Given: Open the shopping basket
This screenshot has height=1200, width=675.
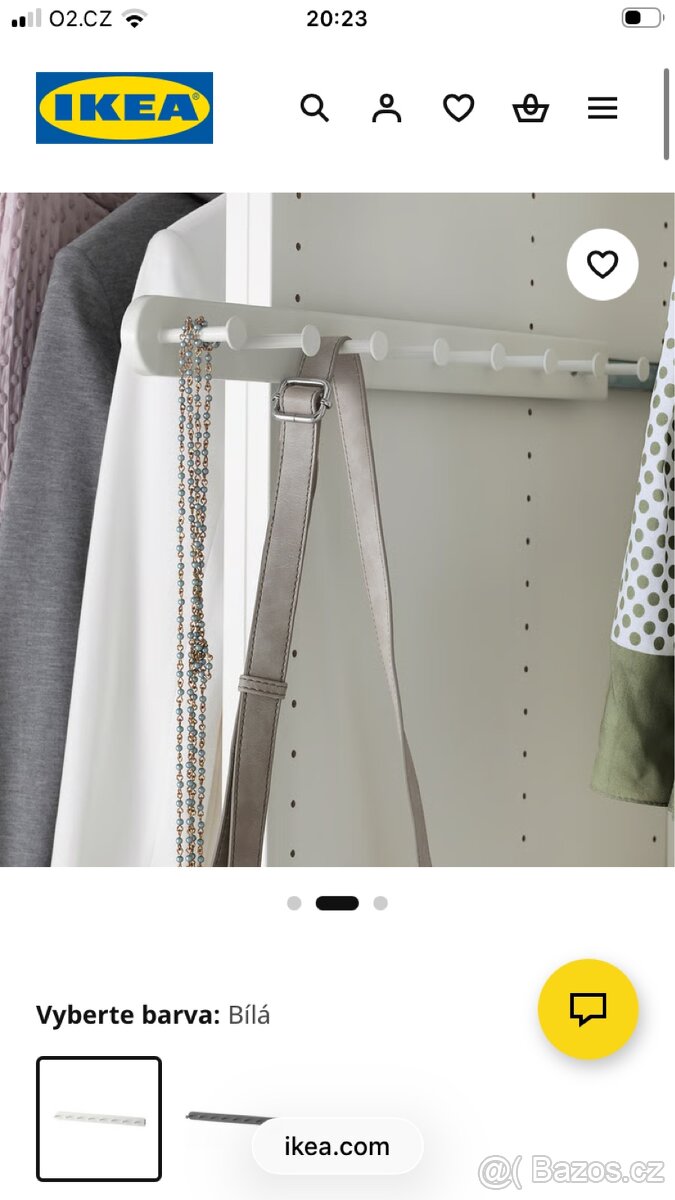Looking at the screenshot, I should pyautogui.click(x=530, y=108).
